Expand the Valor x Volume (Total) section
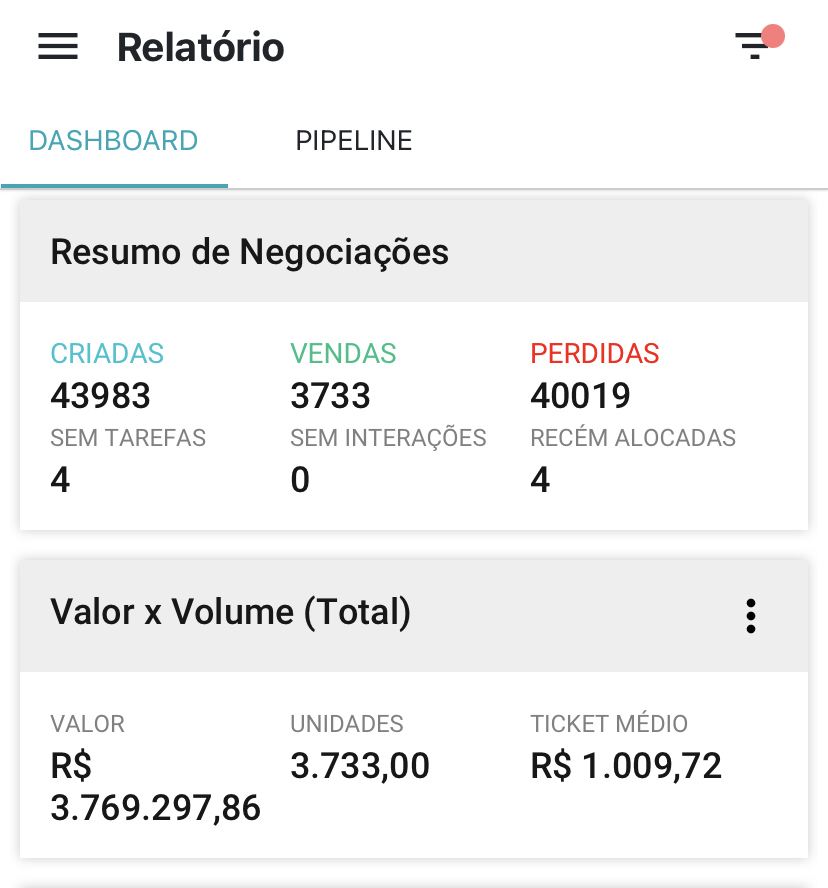The width and height of the screenshot is (828, 888). [x=230, y=611]
